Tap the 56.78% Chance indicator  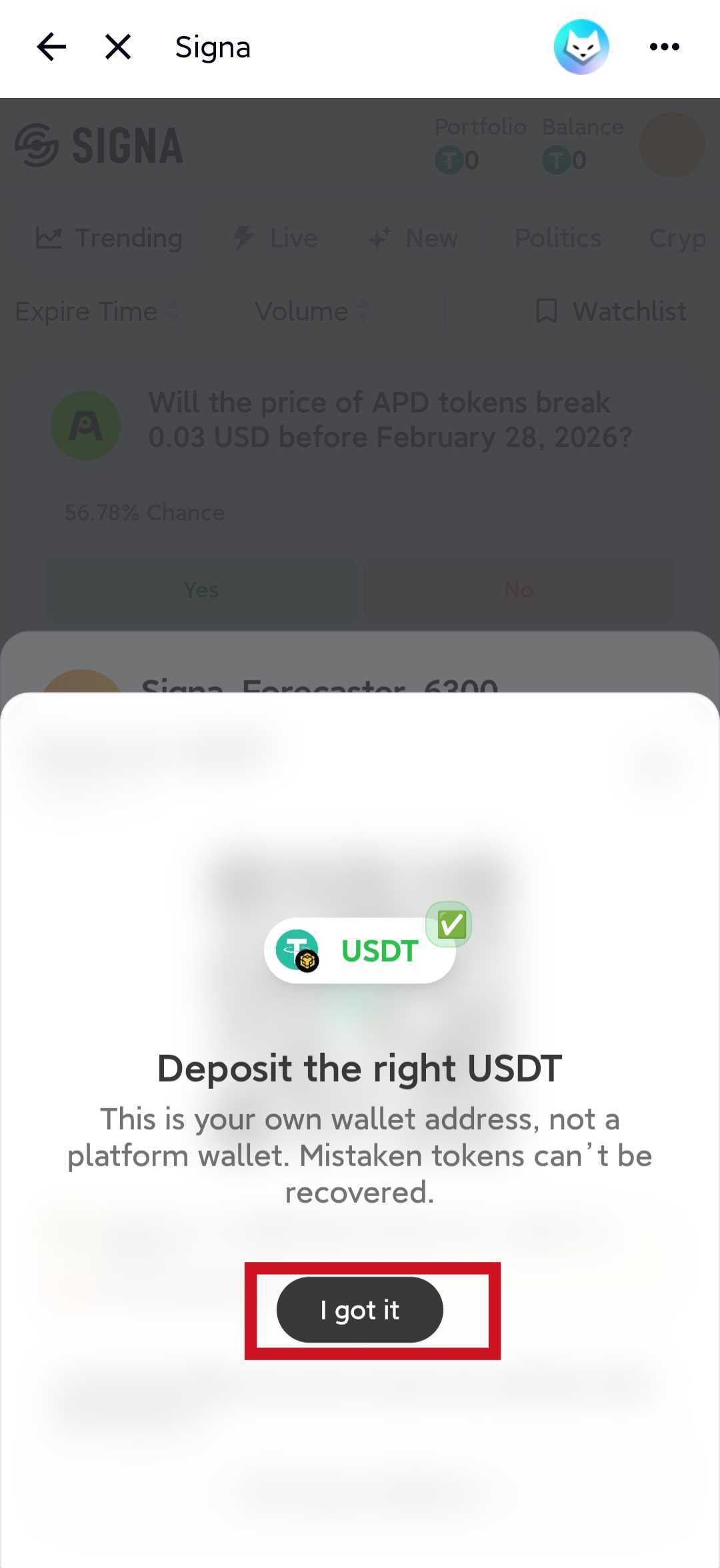coord(144,512)
